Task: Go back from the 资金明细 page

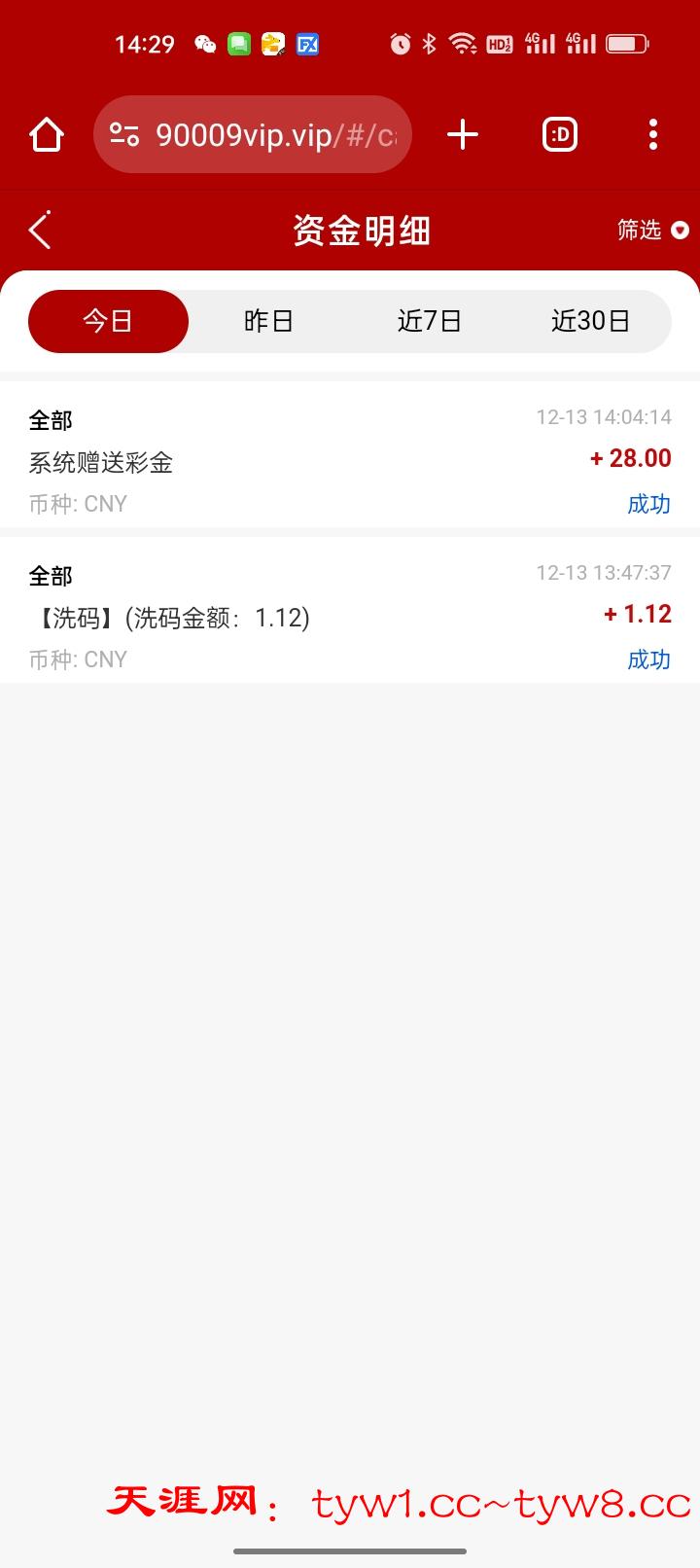Action: (40, 231)
